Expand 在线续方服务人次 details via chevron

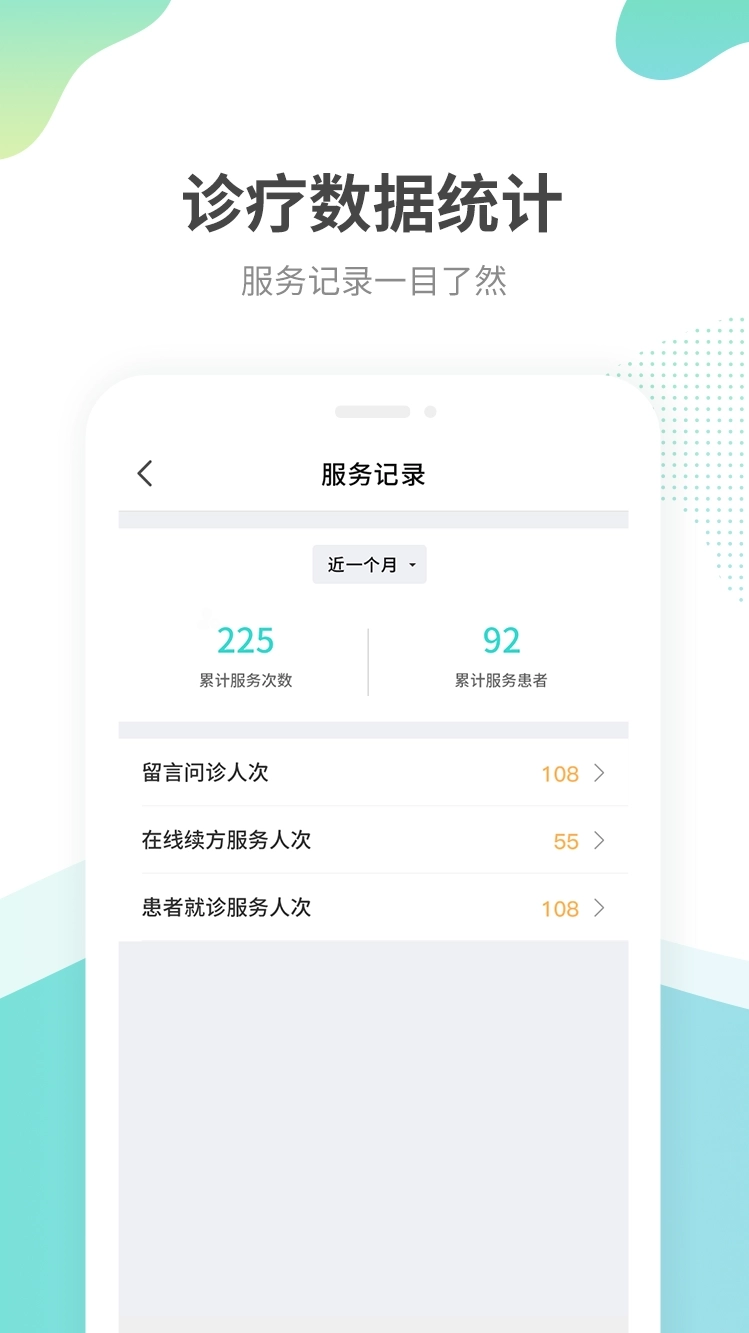600,841
